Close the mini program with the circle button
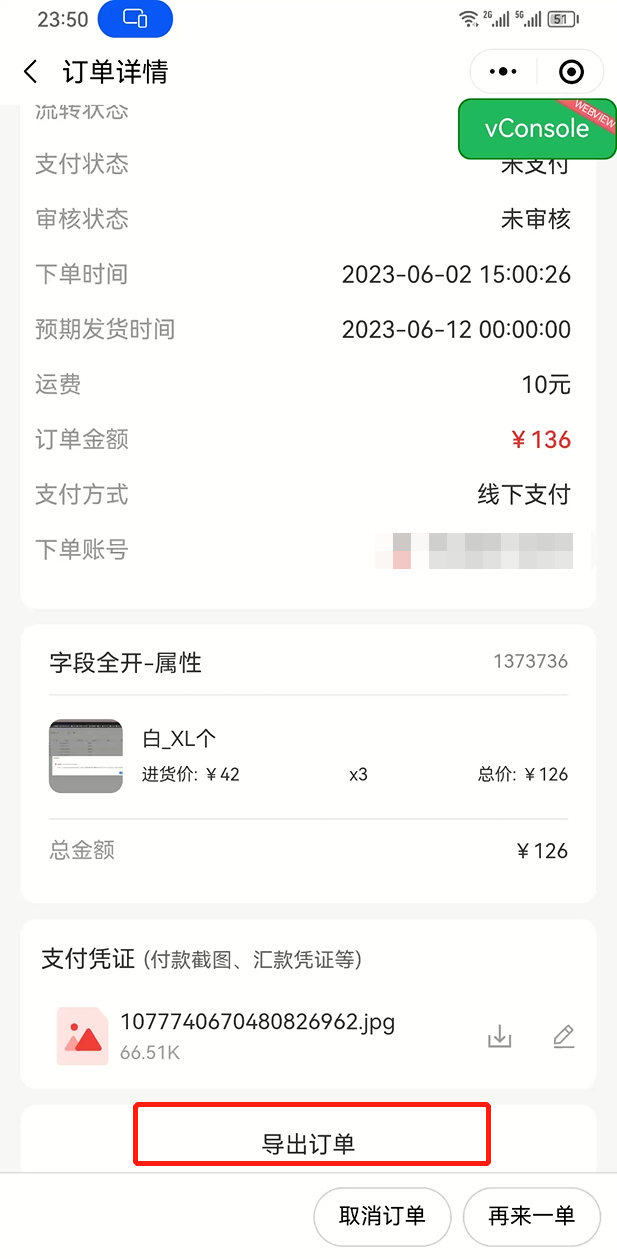The height and width of the screenshot is (1259, 617). tap(571, 72)
